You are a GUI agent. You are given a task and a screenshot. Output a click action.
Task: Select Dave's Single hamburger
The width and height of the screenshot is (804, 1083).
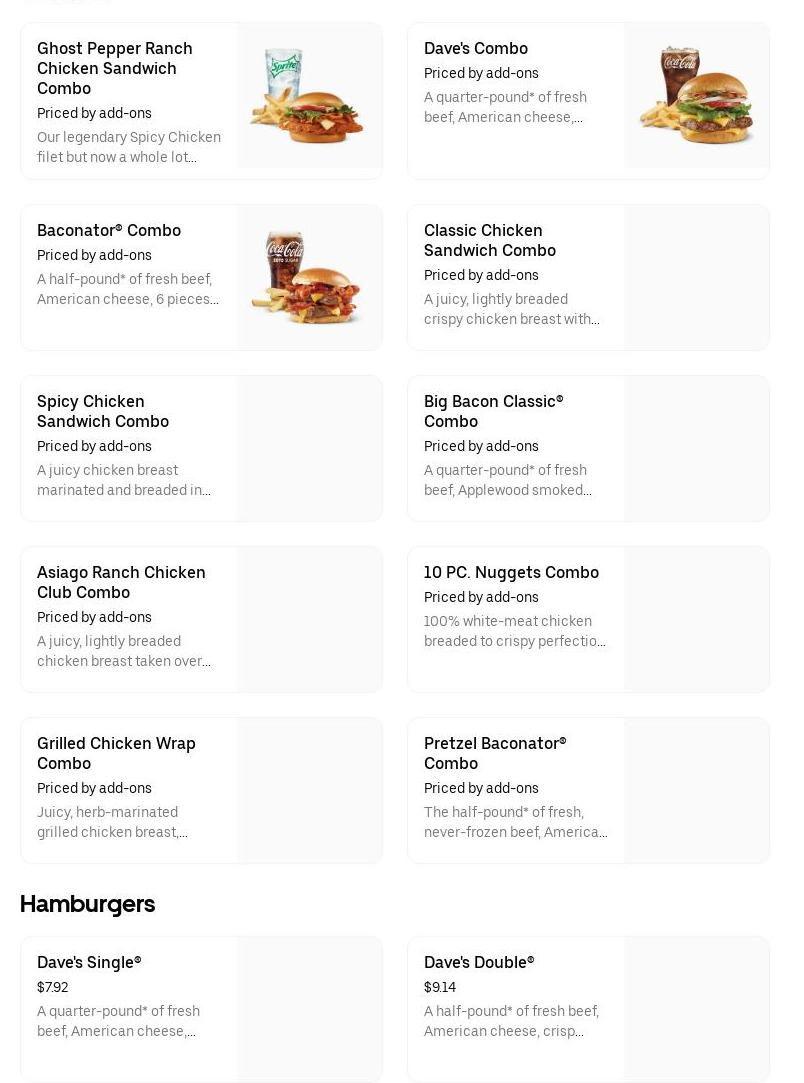tap(200, 1008)
